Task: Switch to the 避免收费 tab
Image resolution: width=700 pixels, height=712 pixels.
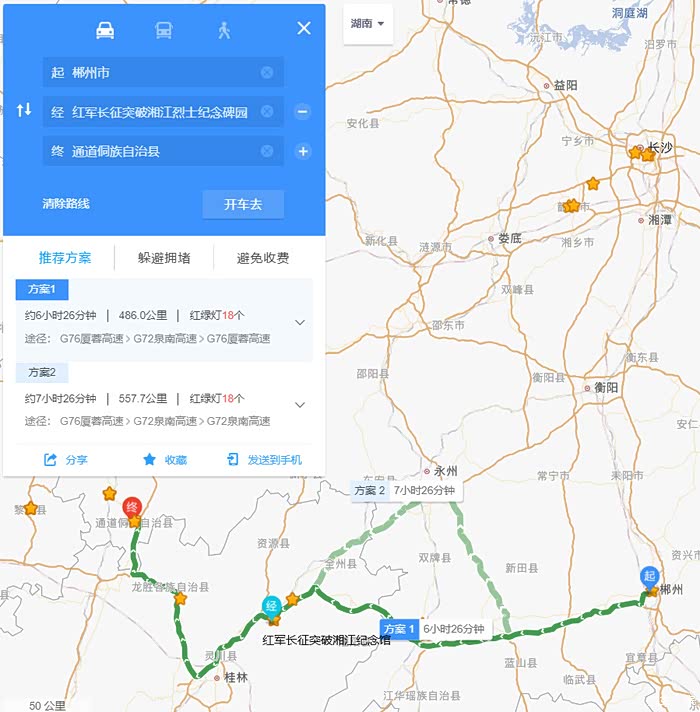Action: (263, 258)
